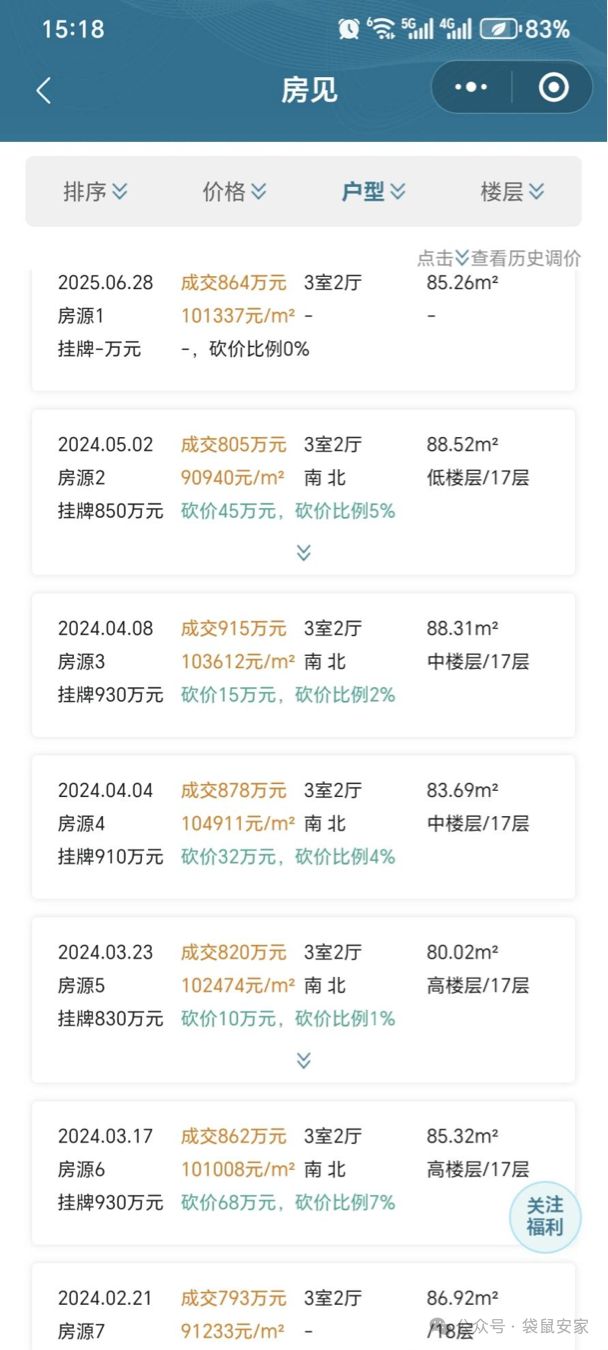Tap the 关注福利 floating button
The width and height of the screenshot is (608, 1350).
click(545, 1216)
